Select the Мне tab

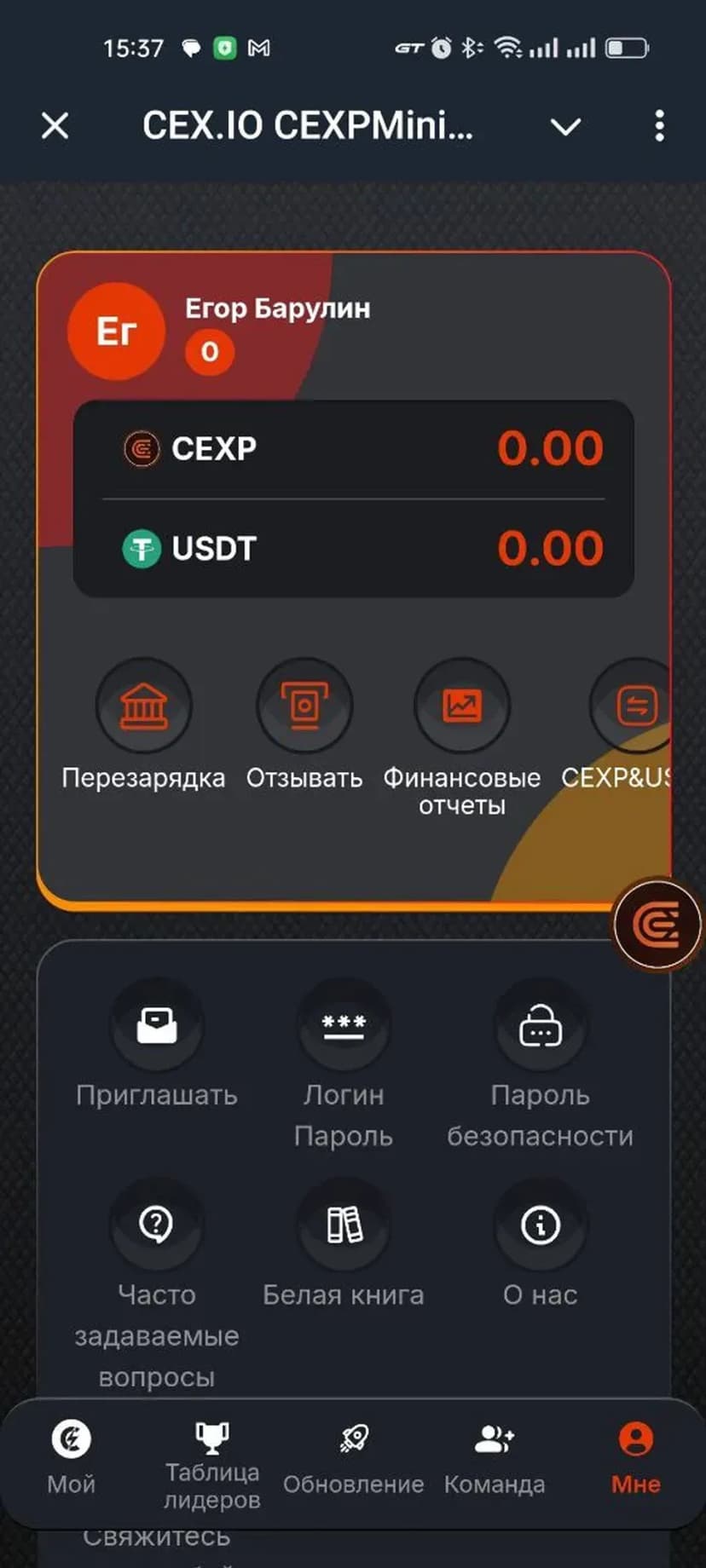[x=635, y=1459]
